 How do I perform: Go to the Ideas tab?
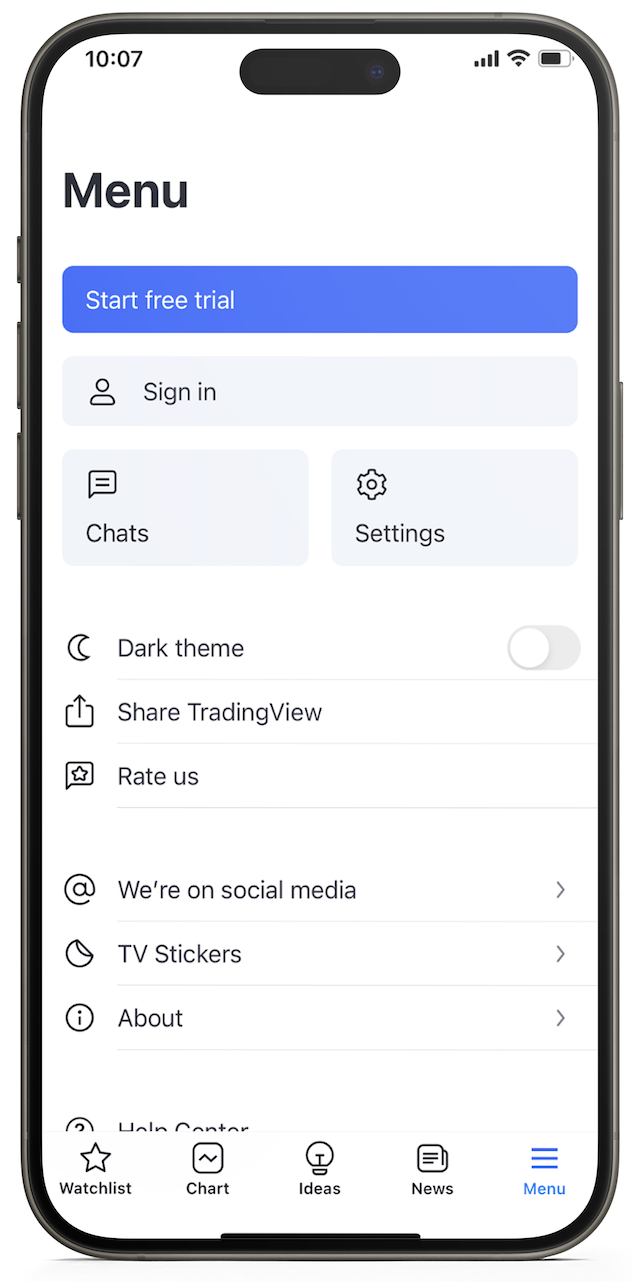click(x=319, y=1170)
